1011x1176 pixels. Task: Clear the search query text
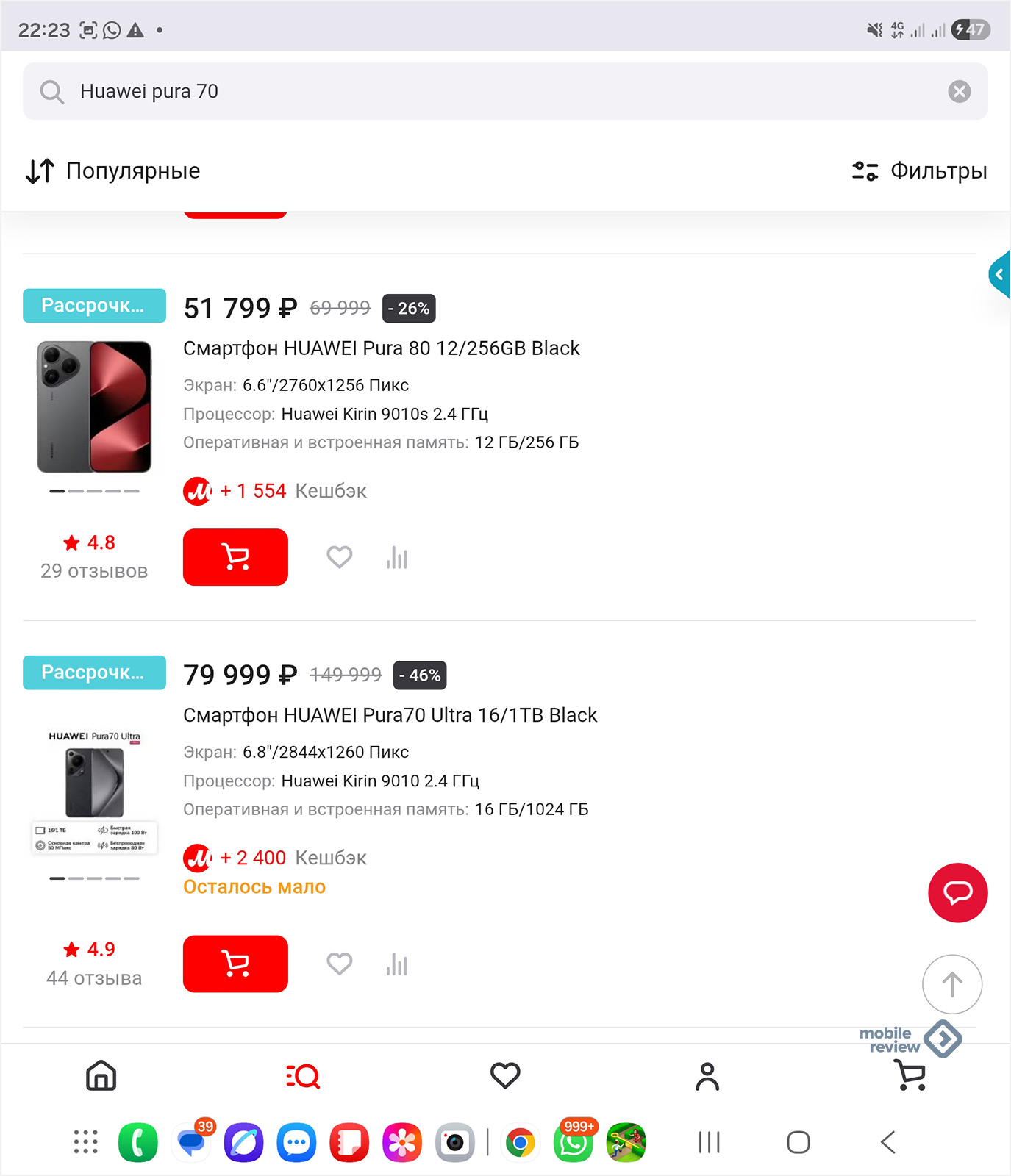pyautogui.click(x=959, y=91)
